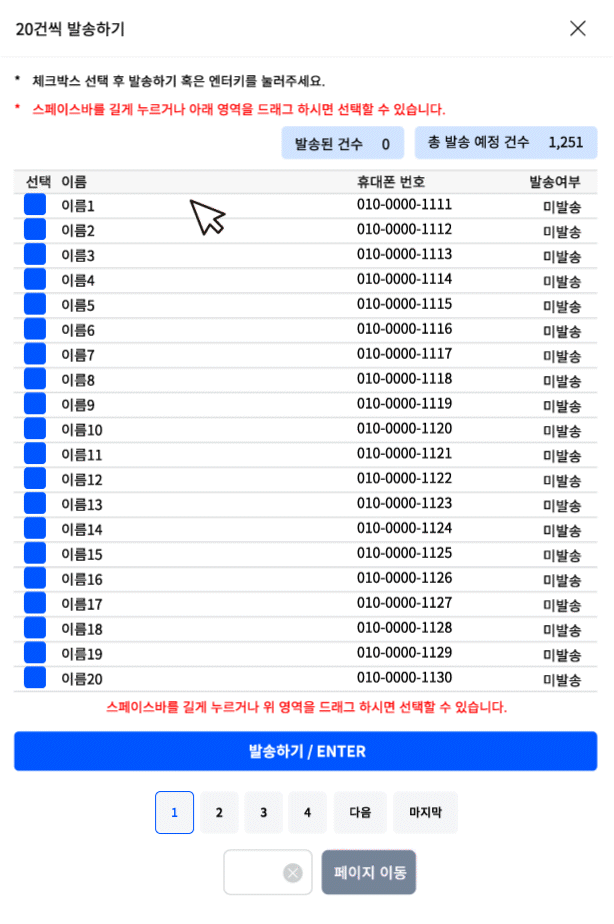The width and height of the screenshot is (614, 924).
Task: Toggle the checkbox for 이름1
Action: pos(35,205)
